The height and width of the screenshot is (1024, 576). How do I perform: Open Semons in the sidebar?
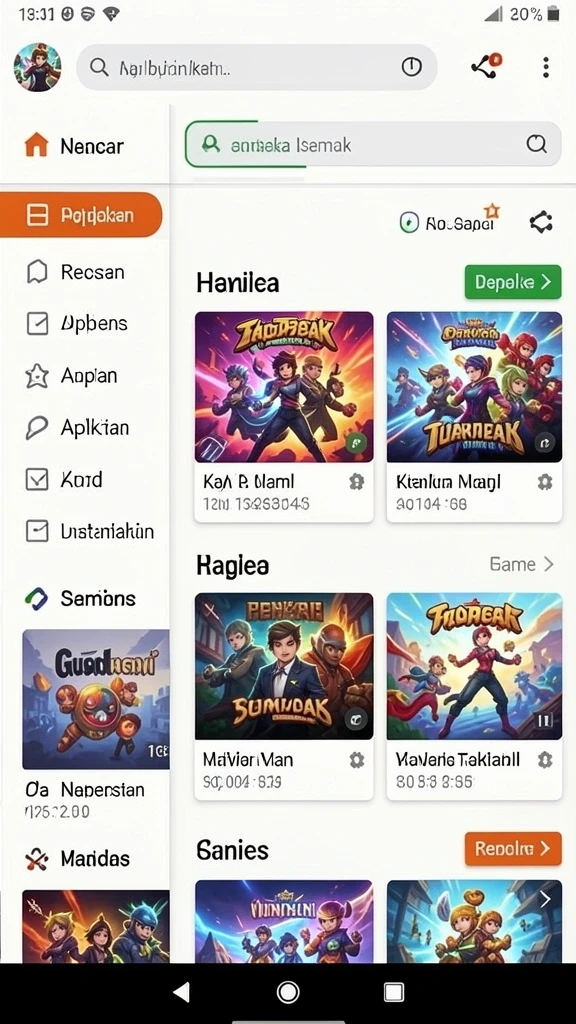point(80,598)
